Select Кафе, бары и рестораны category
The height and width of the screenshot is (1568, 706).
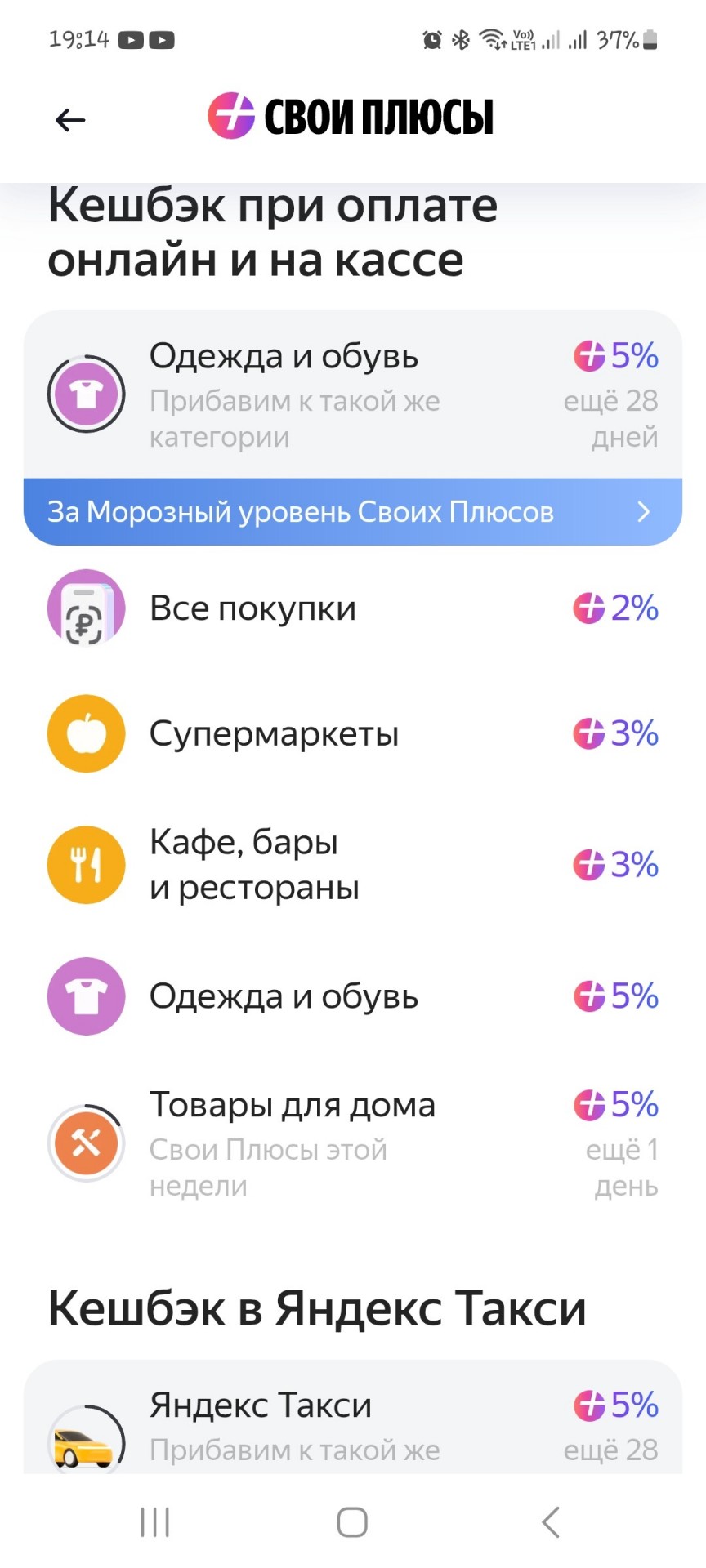353,865
